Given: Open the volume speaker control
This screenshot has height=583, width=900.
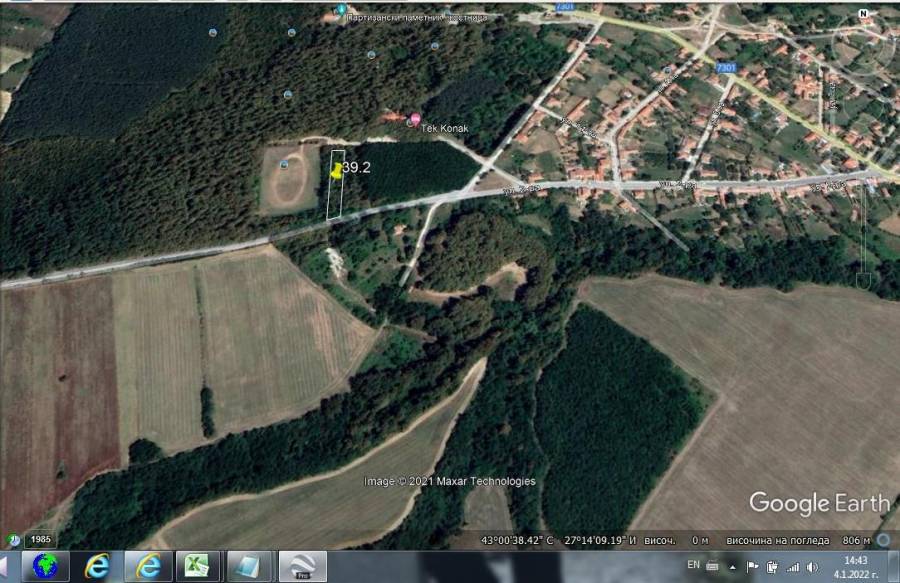Looking at the screenshot, I should click(809, 567).
